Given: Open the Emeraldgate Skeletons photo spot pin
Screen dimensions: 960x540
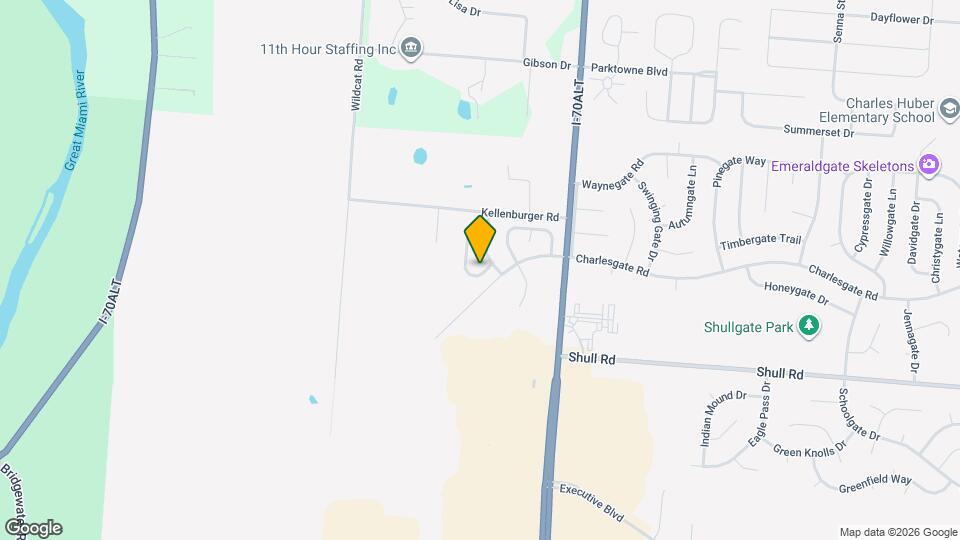Looking at the screenshot, I should click(x=930, y=165).
